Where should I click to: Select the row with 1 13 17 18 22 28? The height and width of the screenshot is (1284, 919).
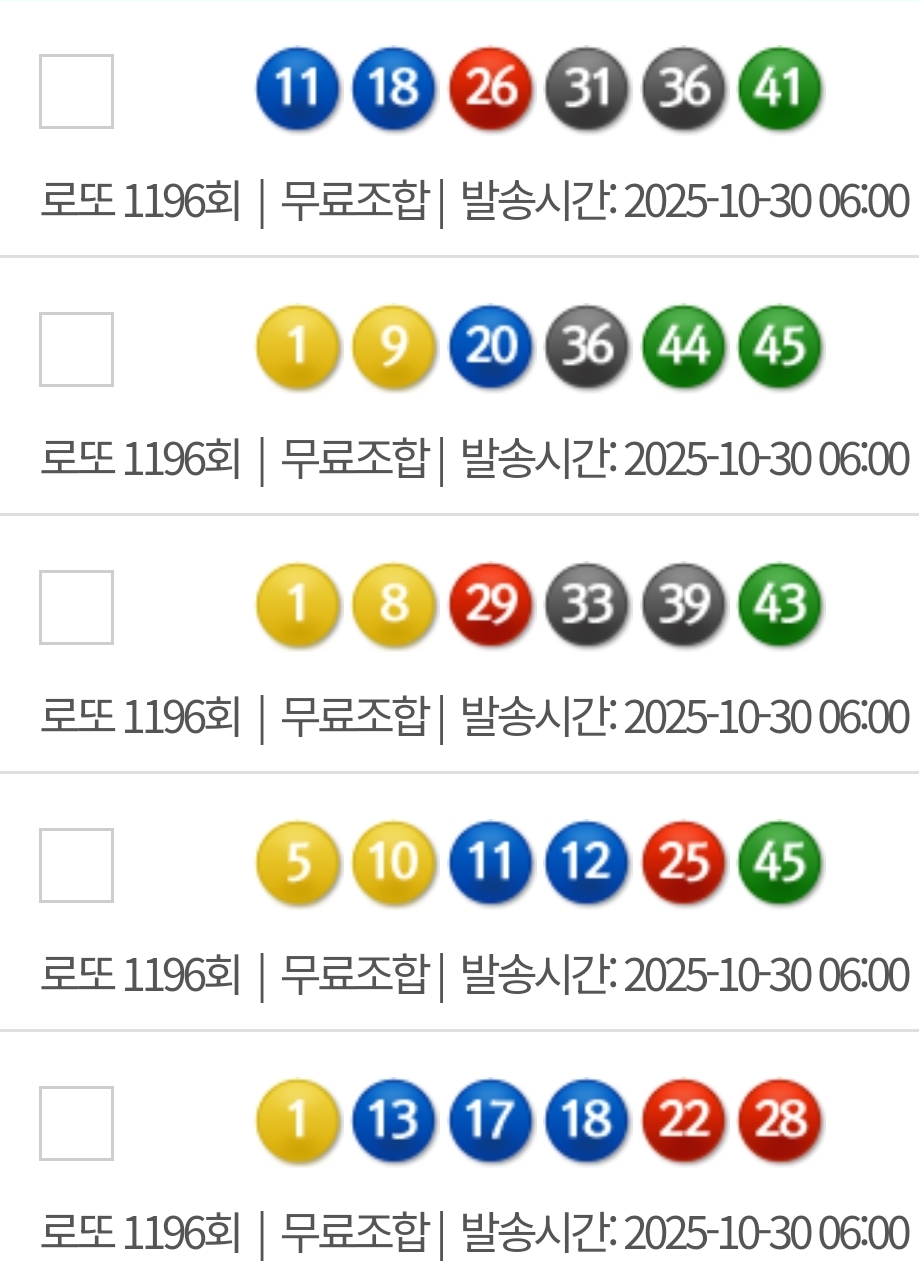[76, 1123]
